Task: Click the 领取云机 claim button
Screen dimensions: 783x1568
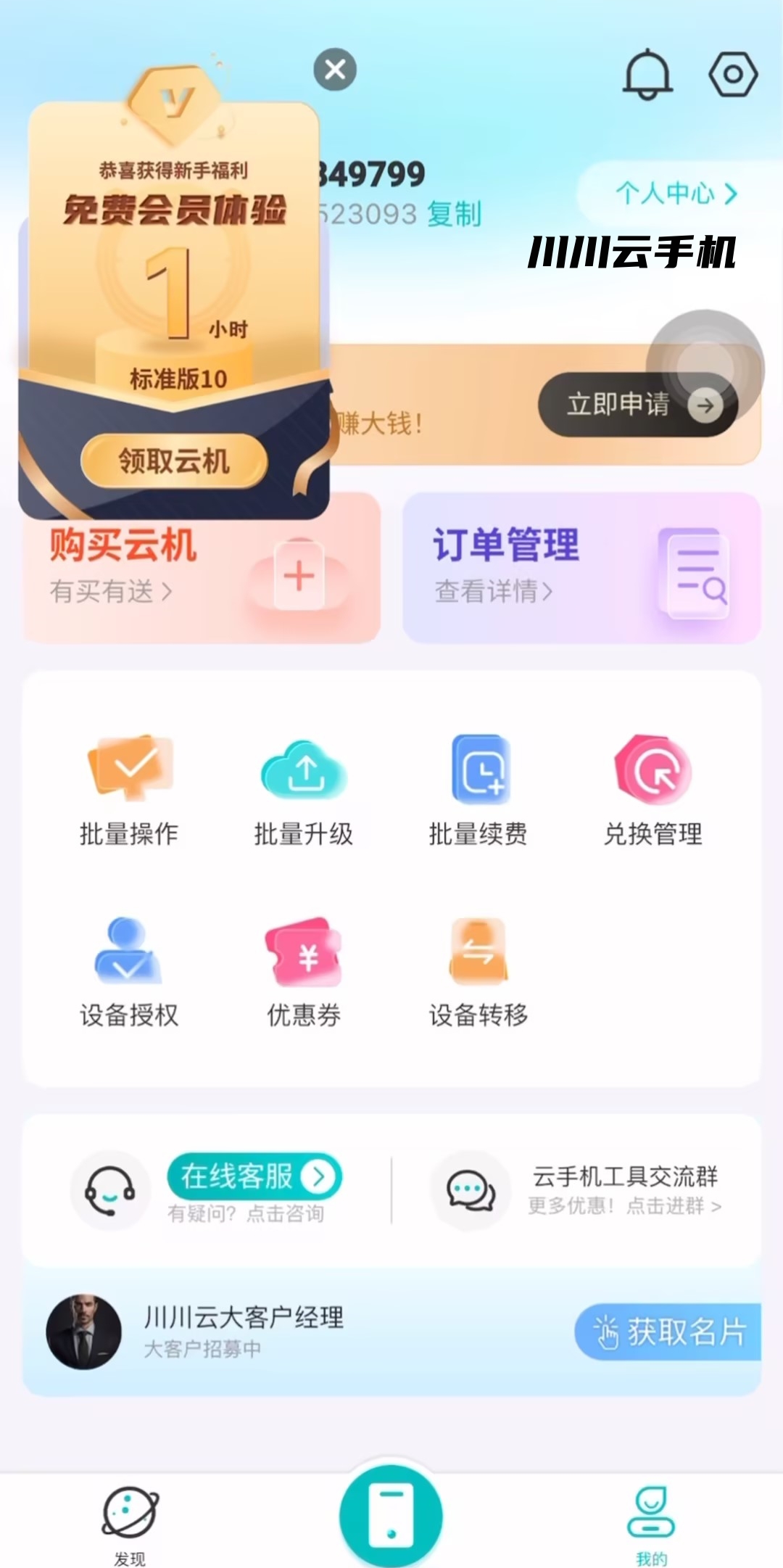Action: (174, 458)
